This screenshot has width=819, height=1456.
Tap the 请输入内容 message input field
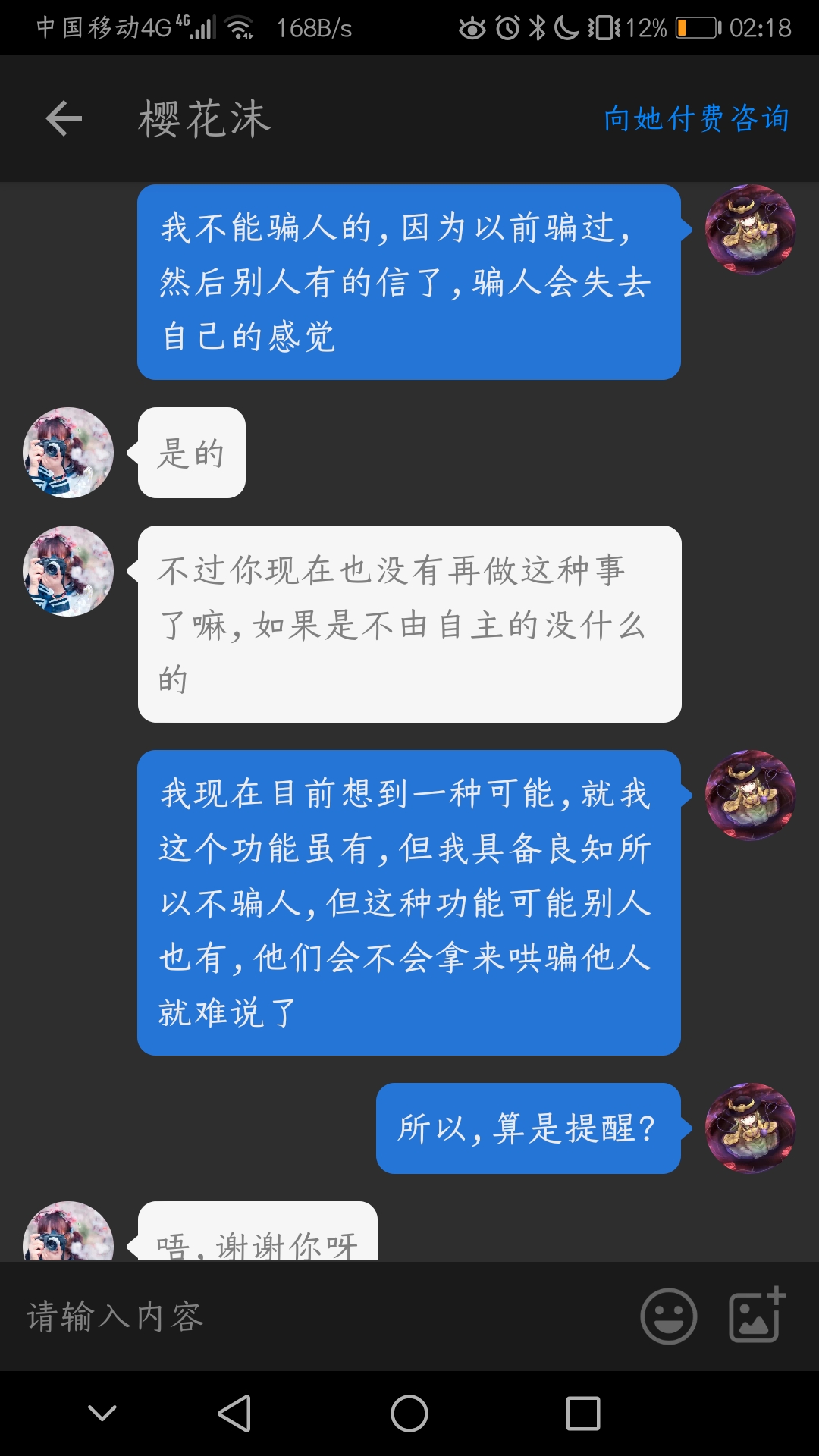[x=318, y=1316]
